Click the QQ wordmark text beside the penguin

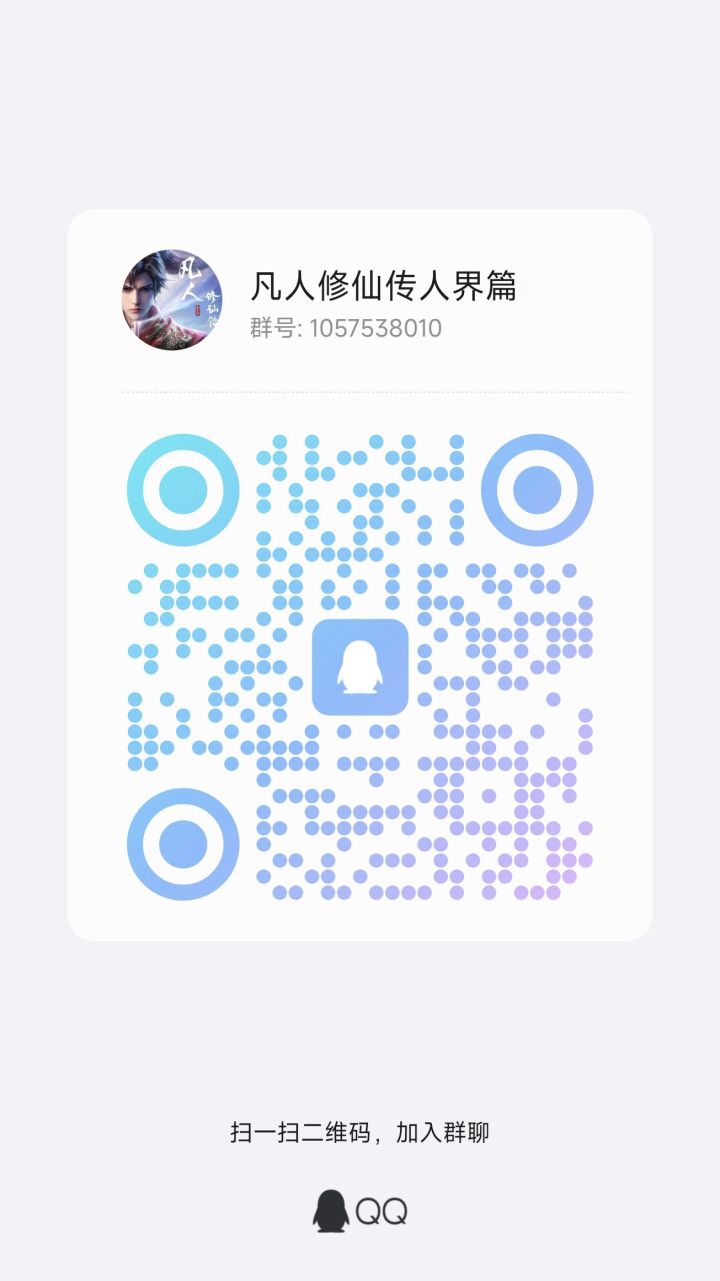pyautogui.click(x=381, y=1209)
